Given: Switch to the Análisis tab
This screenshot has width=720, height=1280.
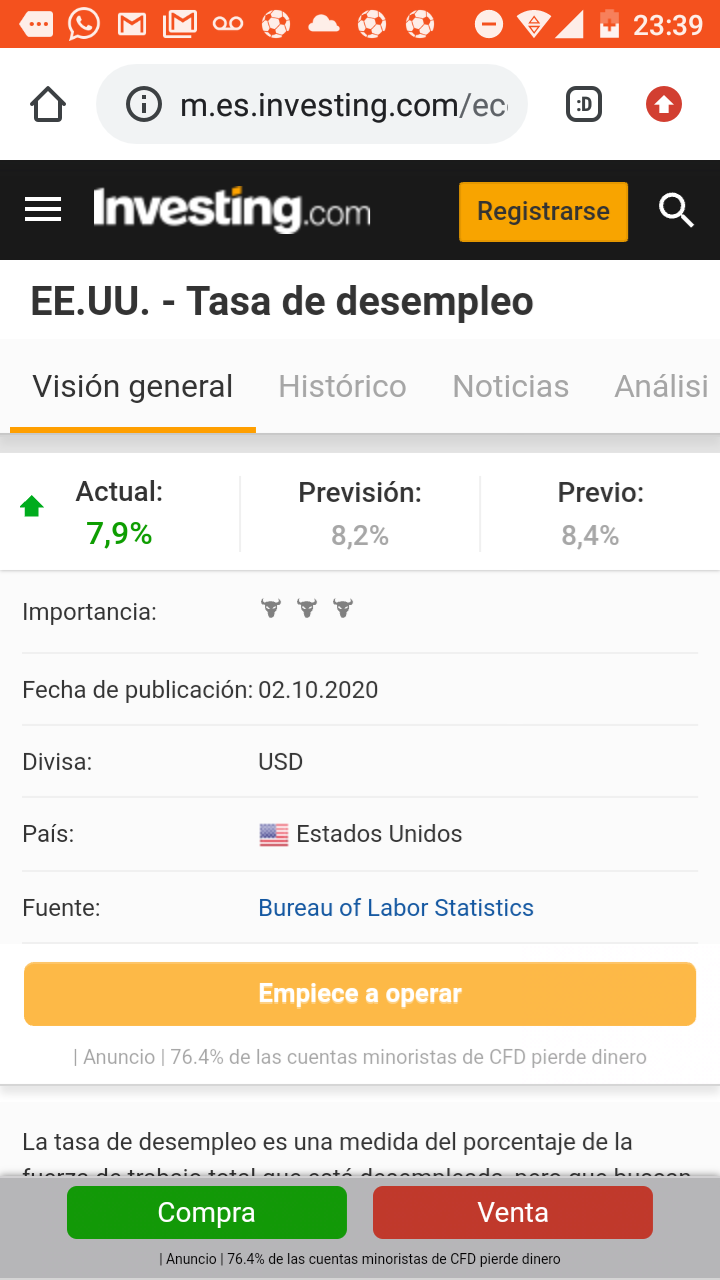Looking at the screenshot, I should point(662,386).
